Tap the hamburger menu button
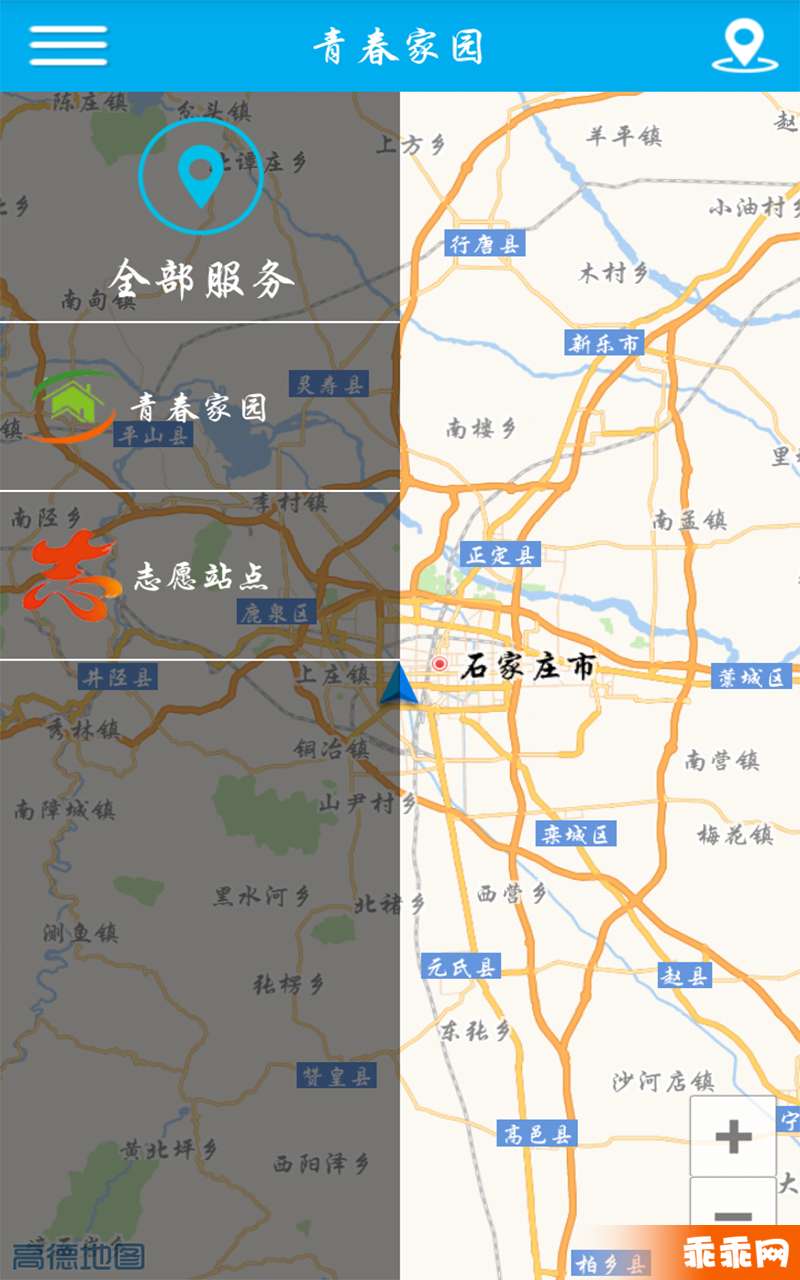 [x=68, y=45]
